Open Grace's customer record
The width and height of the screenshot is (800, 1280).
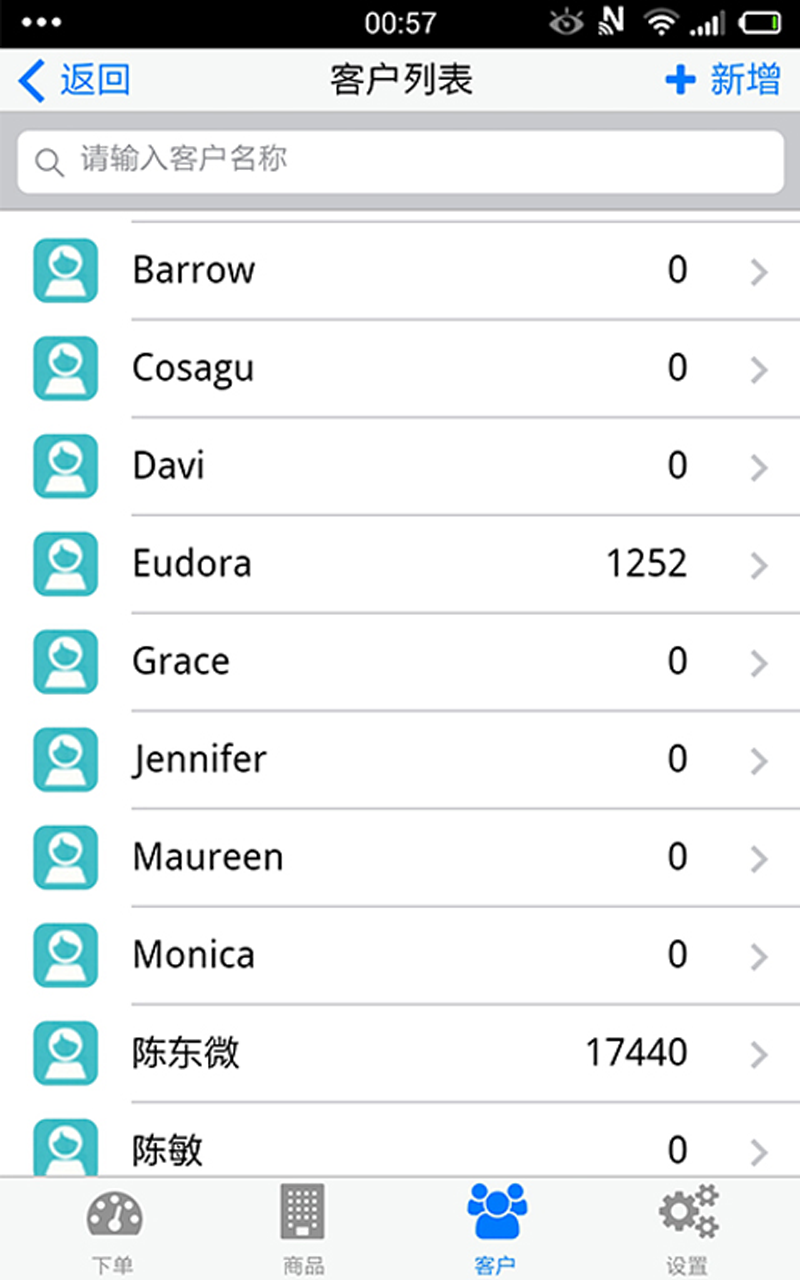[400, 662]
